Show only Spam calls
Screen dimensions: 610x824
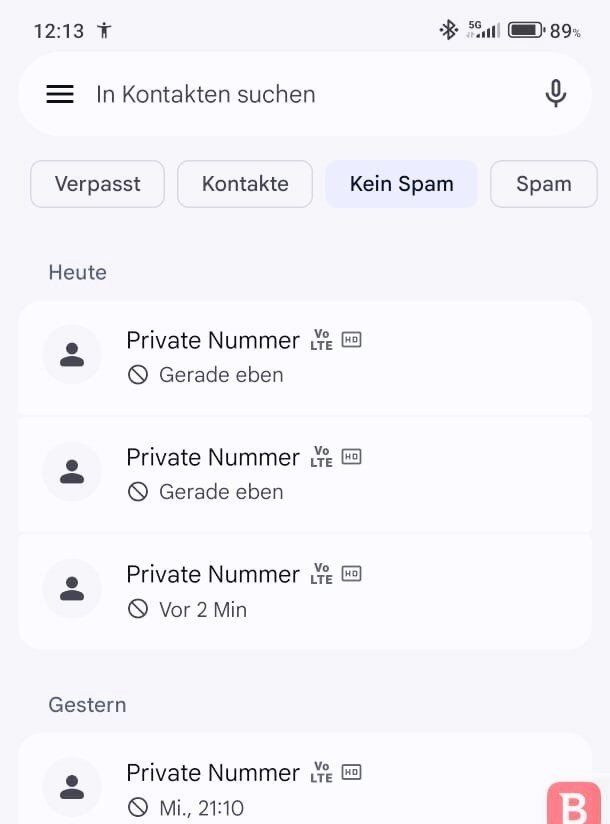[543, 184]
